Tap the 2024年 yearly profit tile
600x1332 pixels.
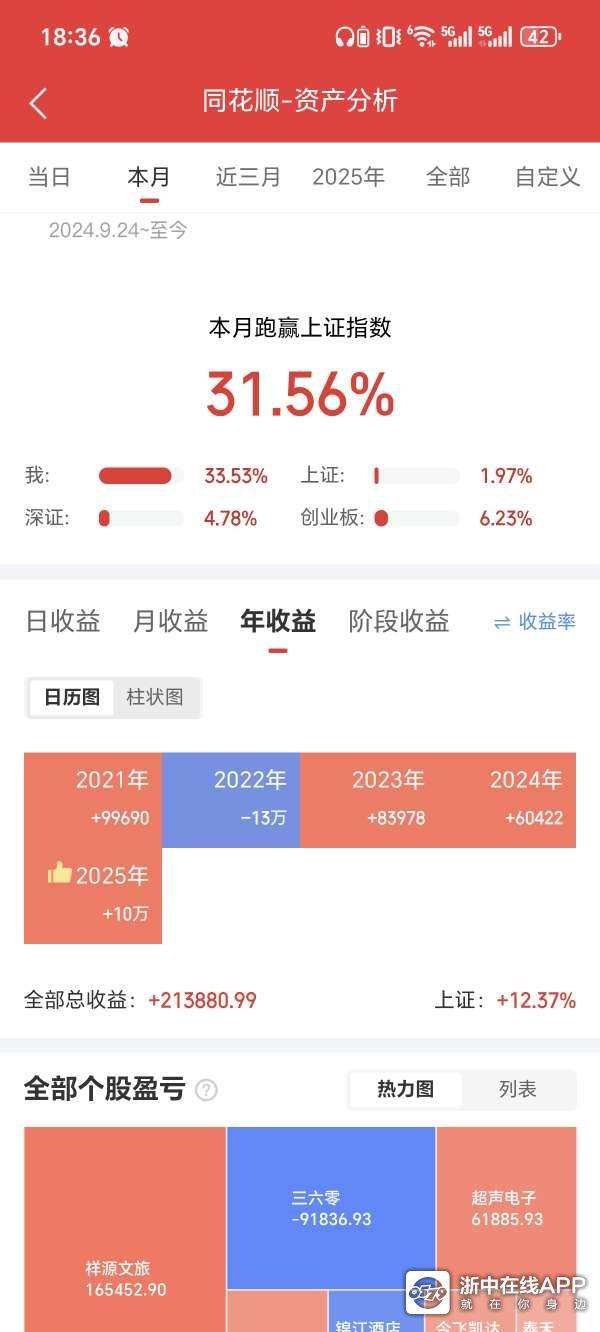pyautogui.click(x=507, y=800)
